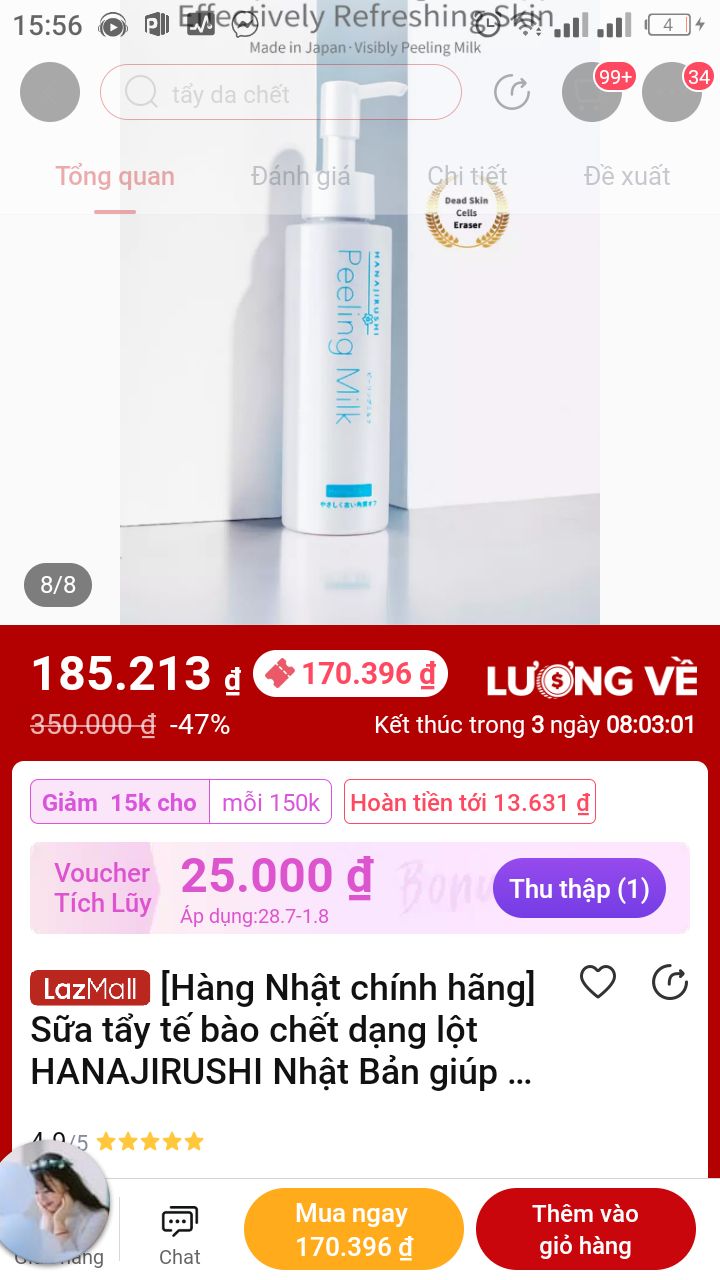This screenshot has width=720, height=1280.
Task: Switch to the Đề xuất tab
Action: pos(627,177)
